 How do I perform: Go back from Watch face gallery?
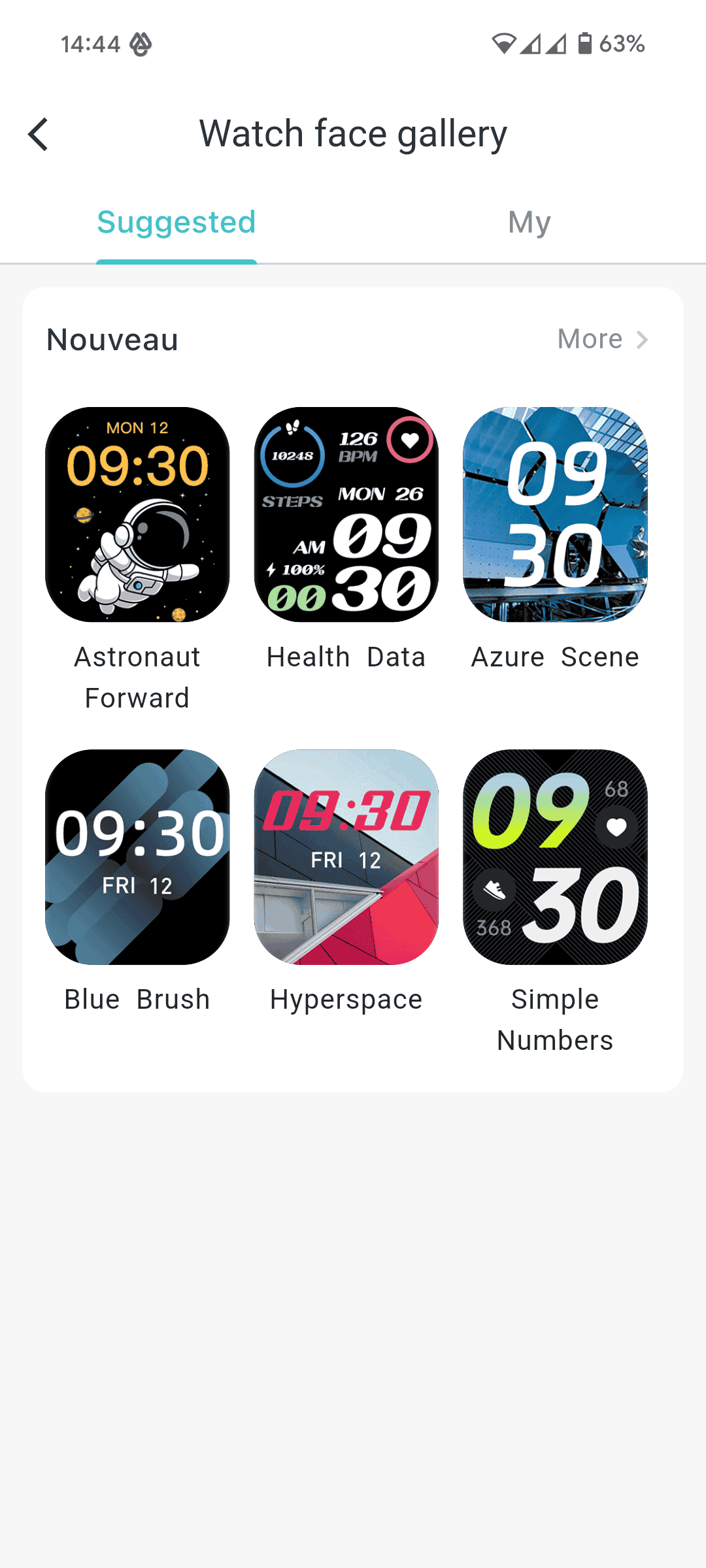39,135
